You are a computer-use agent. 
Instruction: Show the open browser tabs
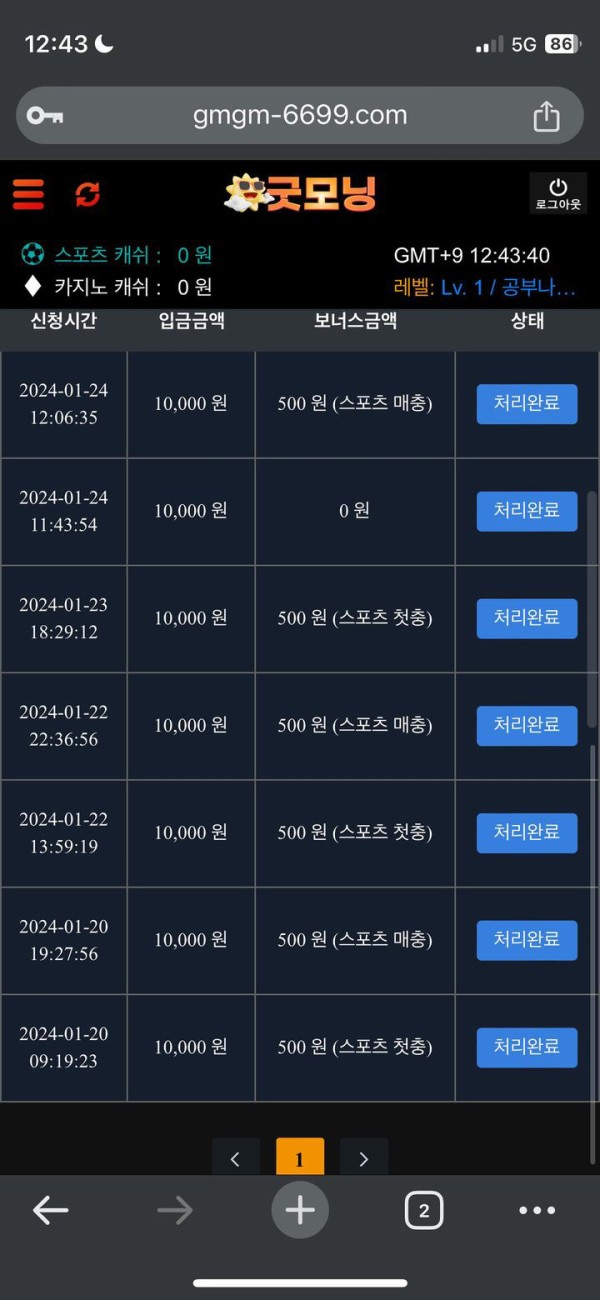[x=424, y=1211]
